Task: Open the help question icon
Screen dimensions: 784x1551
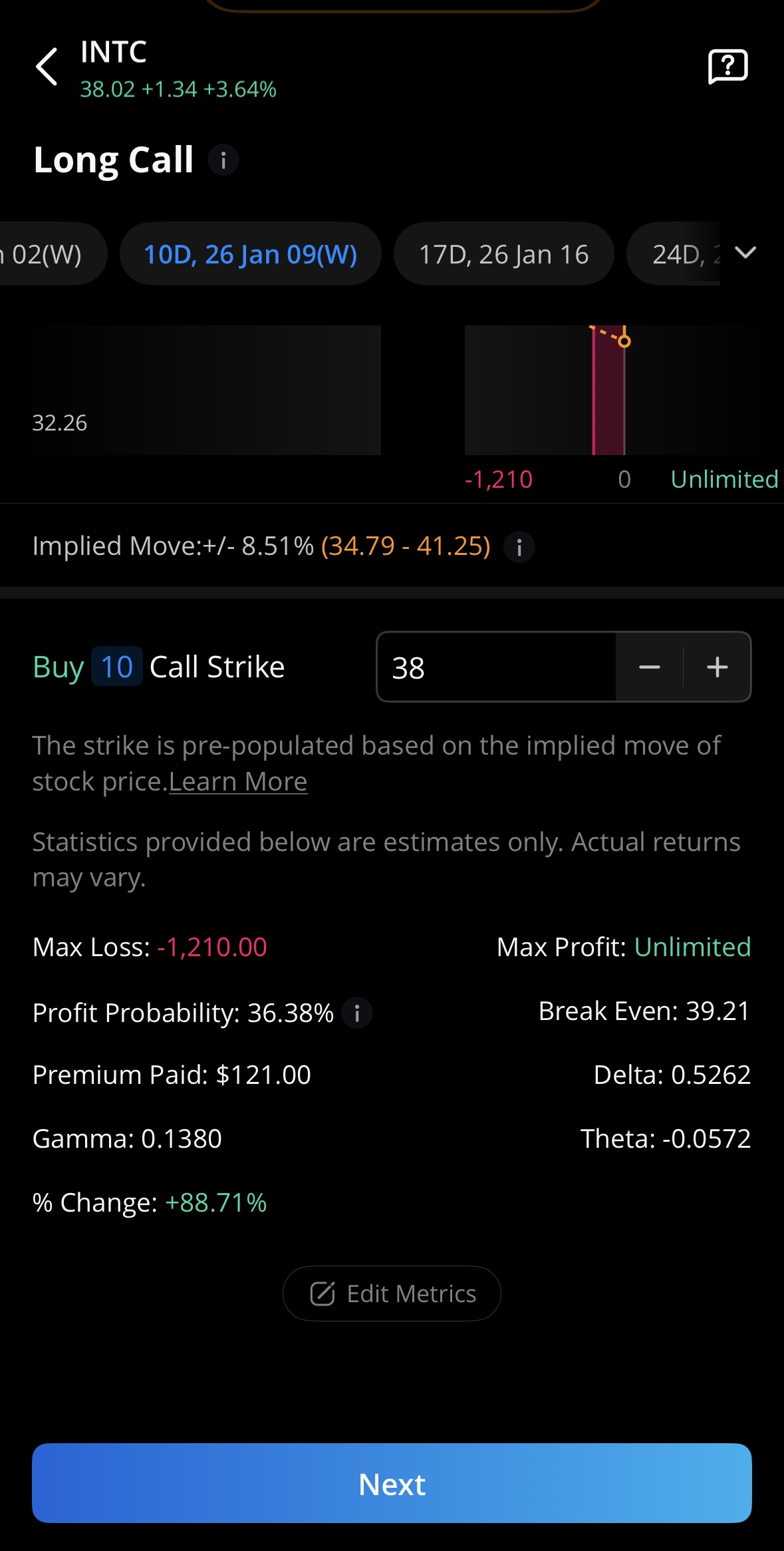Action: [727, 67]
